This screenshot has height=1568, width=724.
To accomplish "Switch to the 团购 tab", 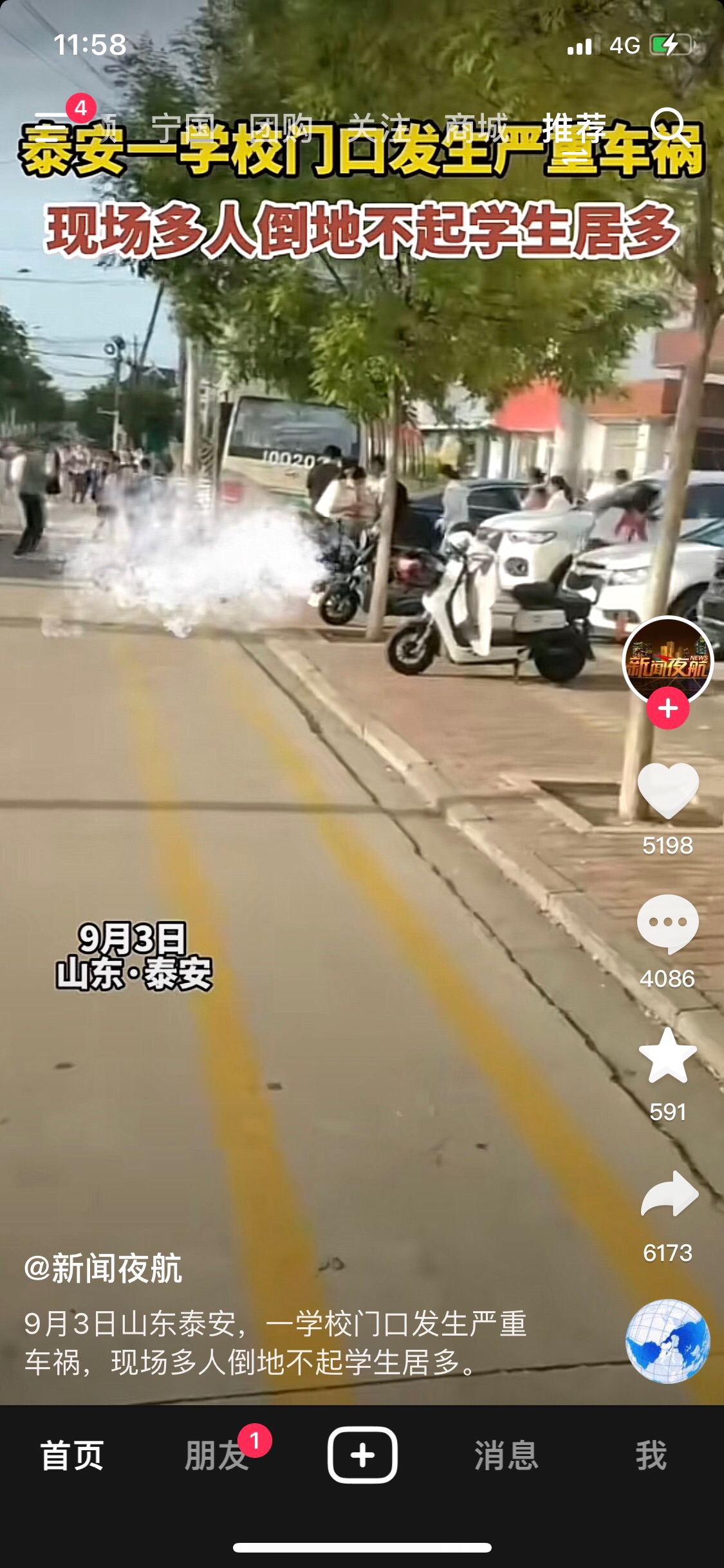I will coord(281,127).
